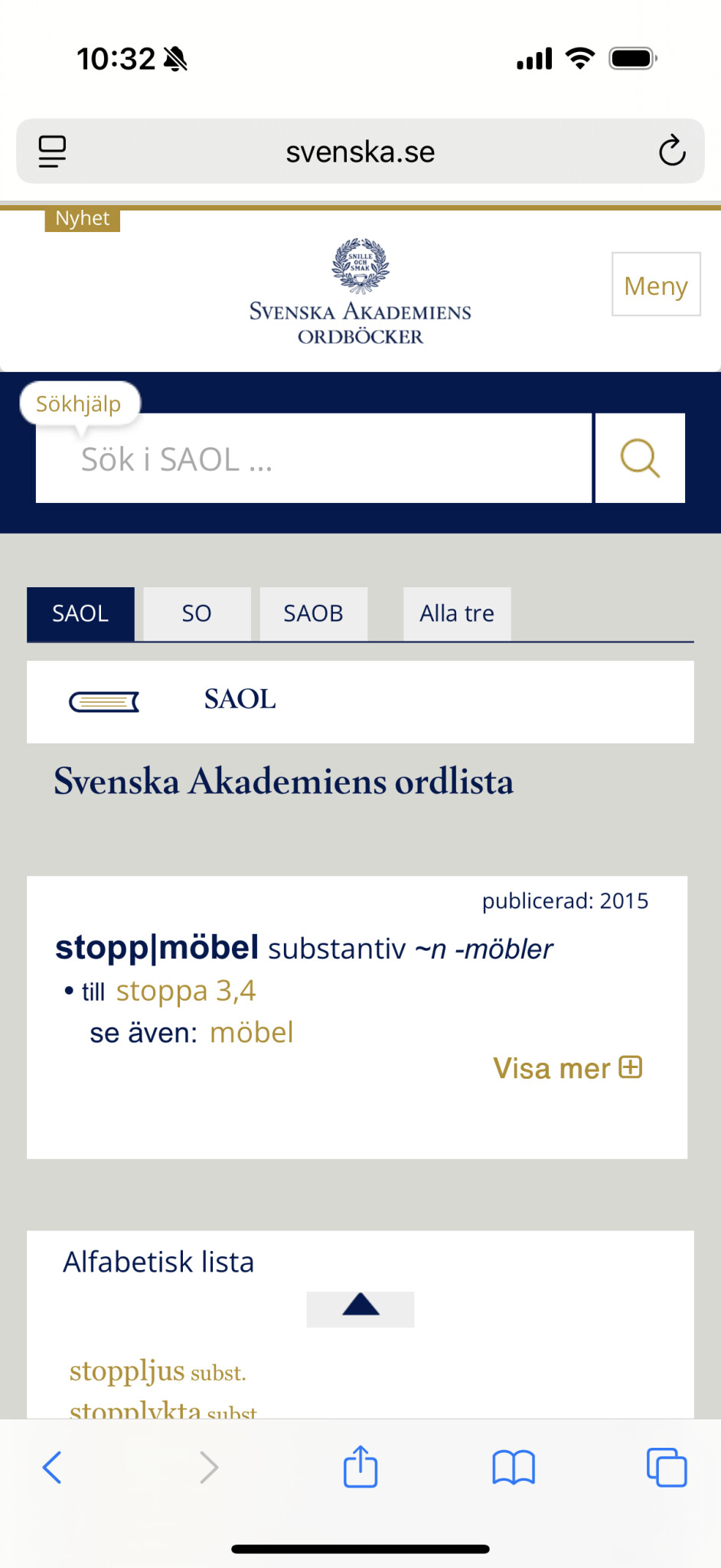Tap the Sök i SAOL search field
This screenshot has height=1568, width=721.
click(x=314, y=459)
